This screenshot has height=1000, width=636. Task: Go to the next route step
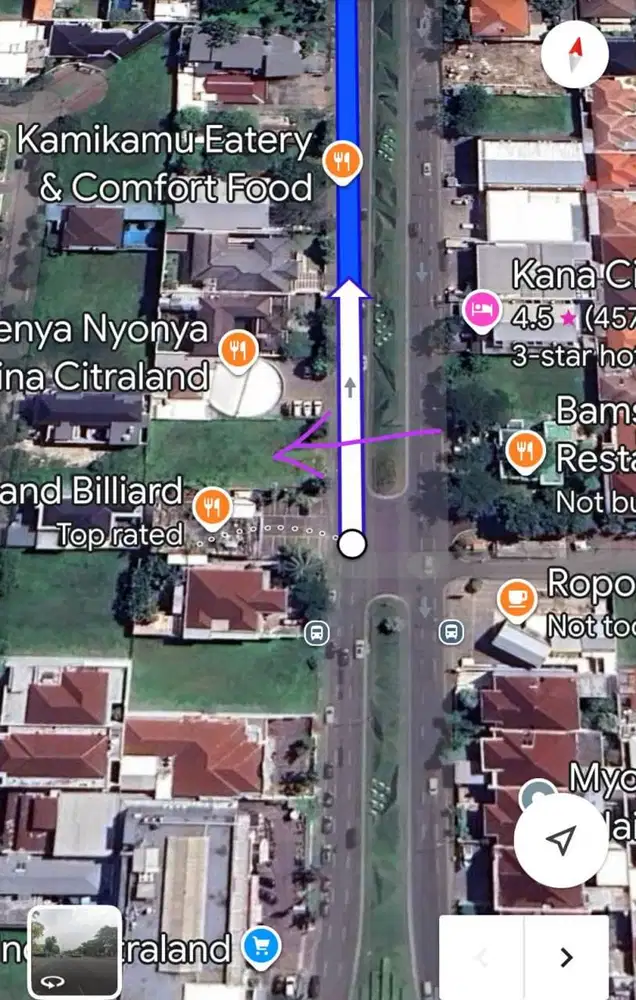tap(566, 957)
